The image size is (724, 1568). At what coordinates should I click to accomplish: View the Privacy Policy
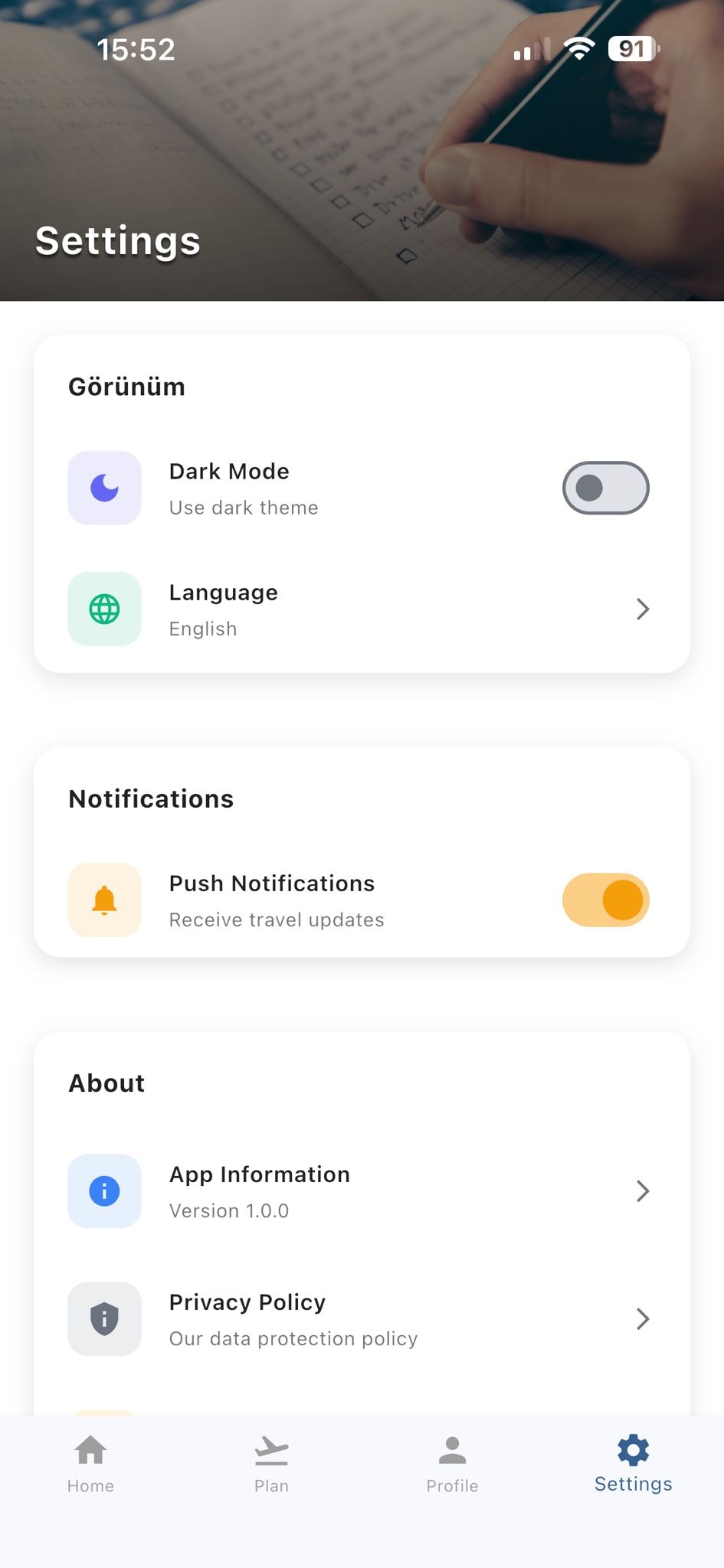360,1319
